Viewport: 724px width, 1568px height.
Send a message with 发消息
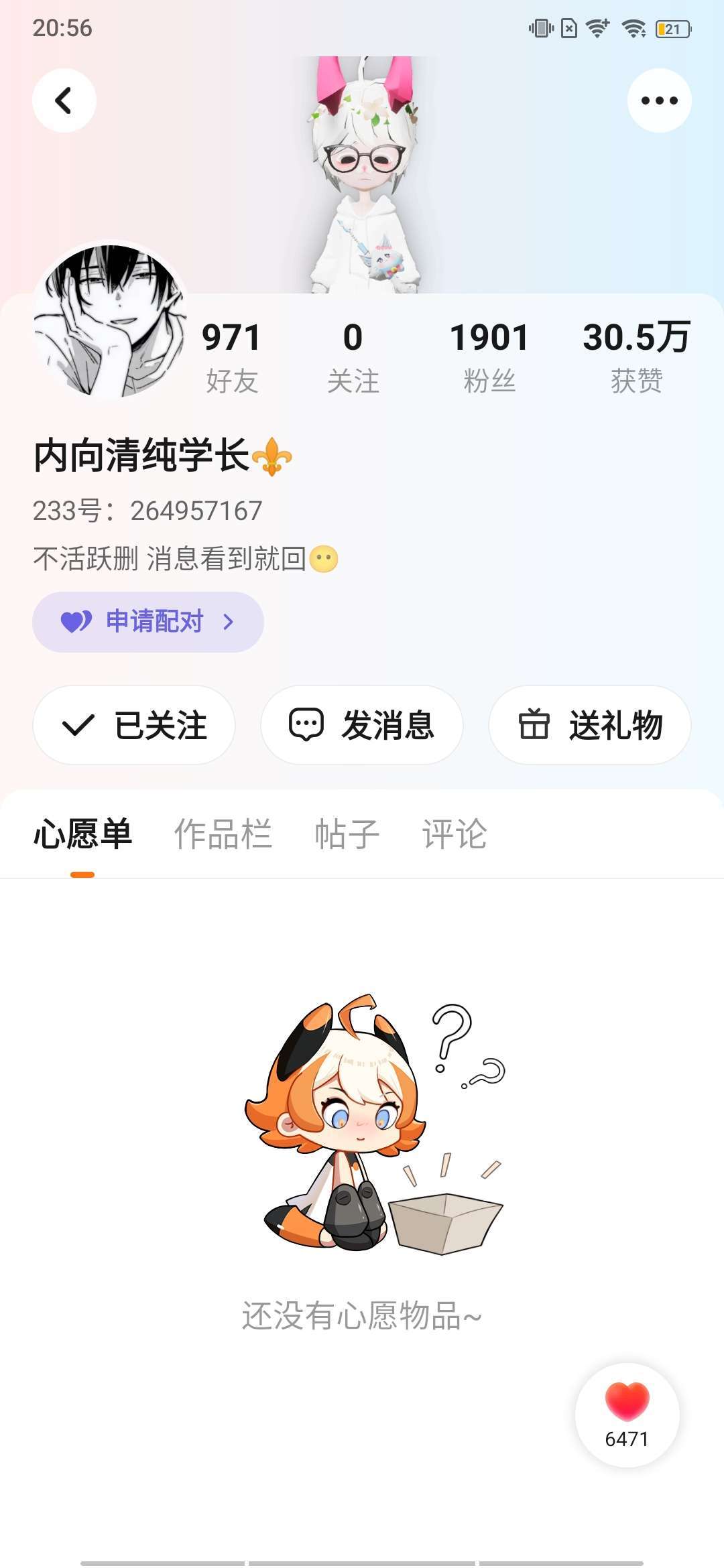tap(362, 725)
